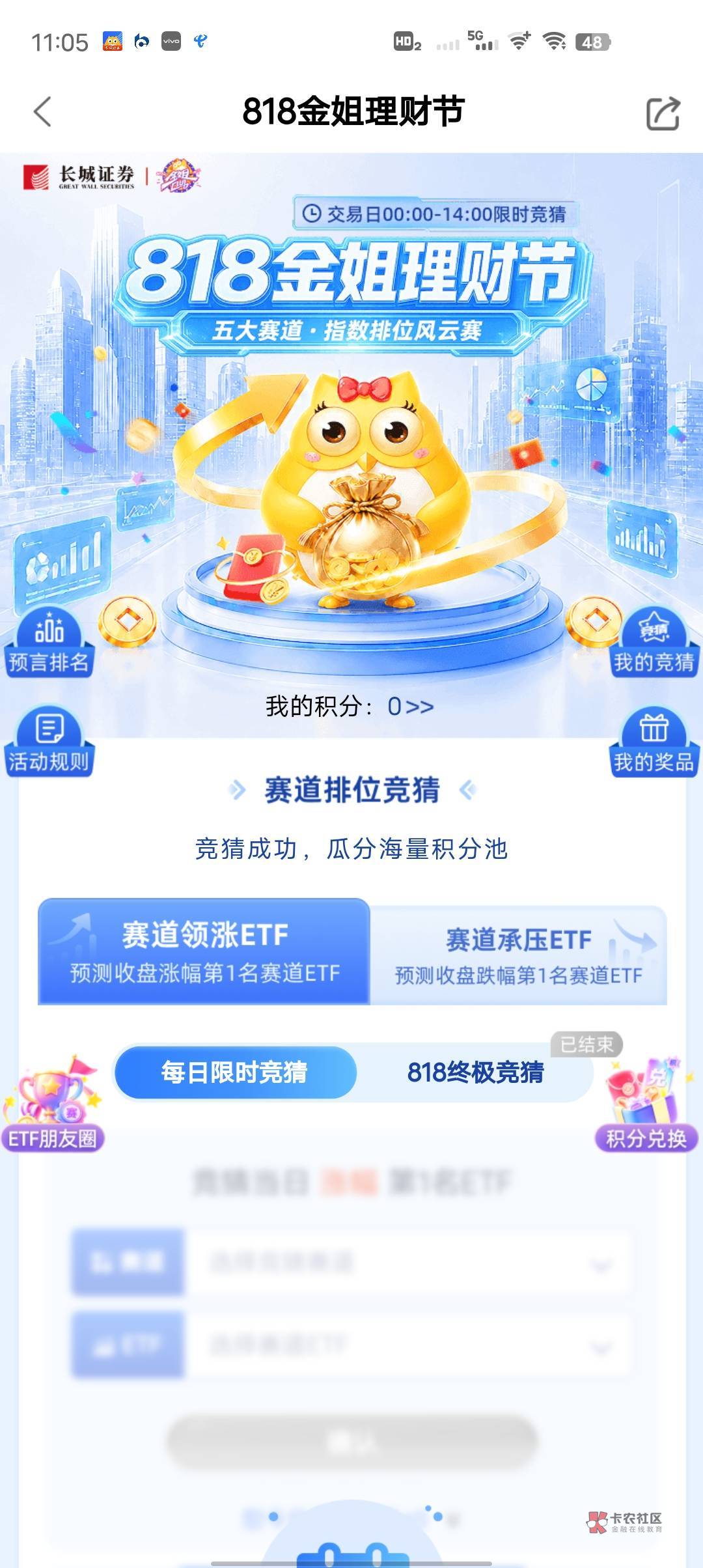The height and width of the screenshot is (1568, 703).
Task: Open ETF朋友圈 floating button
Action: point(52,1104)
